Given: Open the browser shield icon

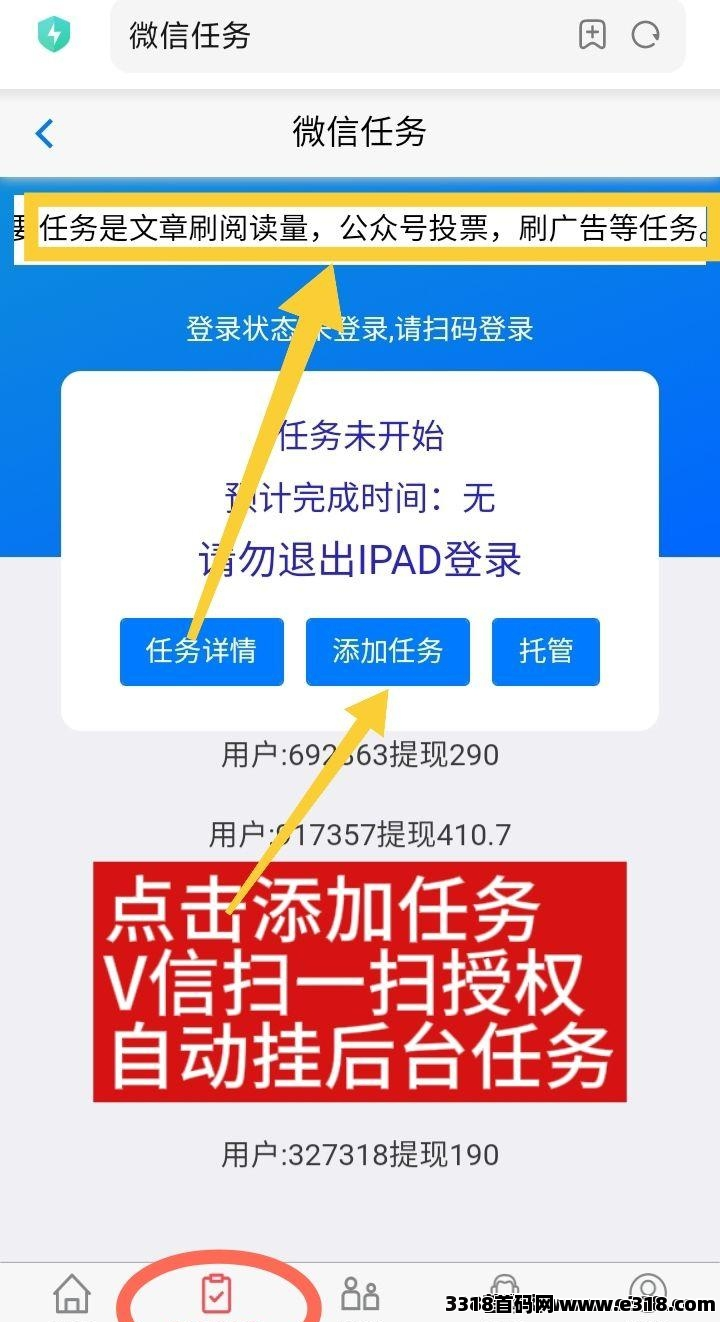Looking at the screenshot, I should pyautogui.click(x=52, y=36).
